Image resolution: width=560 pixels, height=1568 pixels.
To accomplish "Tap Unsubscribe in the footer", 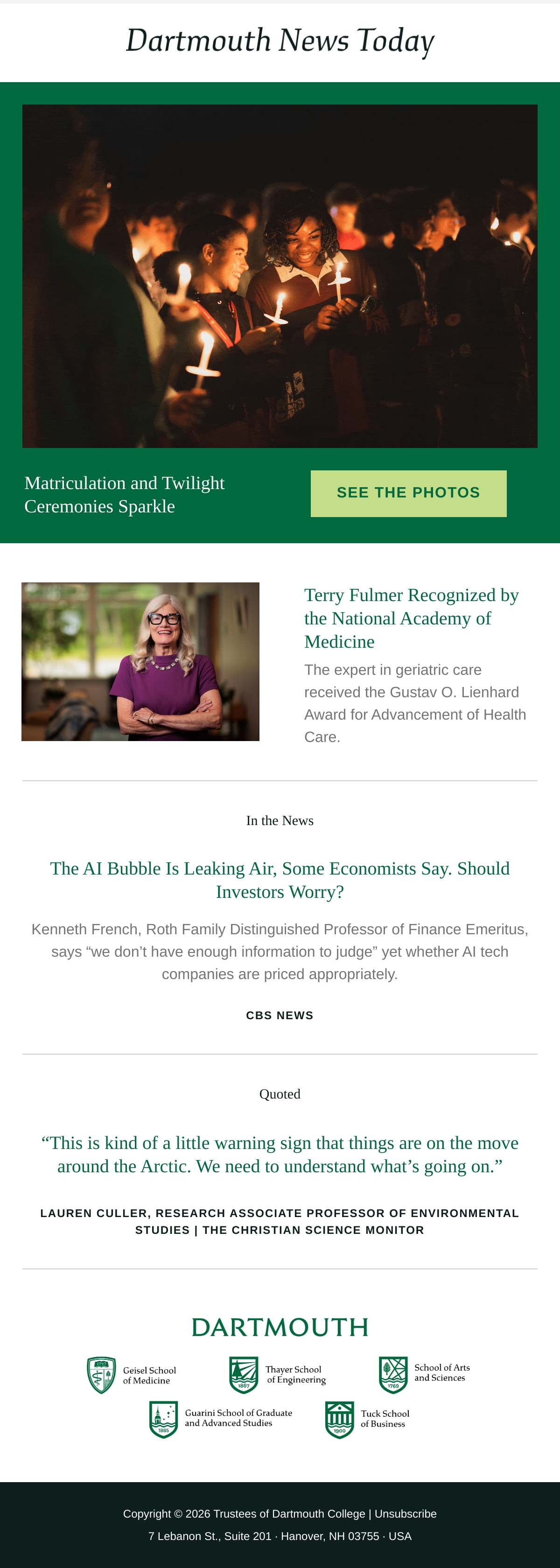I will click(x=406, y=1514).
